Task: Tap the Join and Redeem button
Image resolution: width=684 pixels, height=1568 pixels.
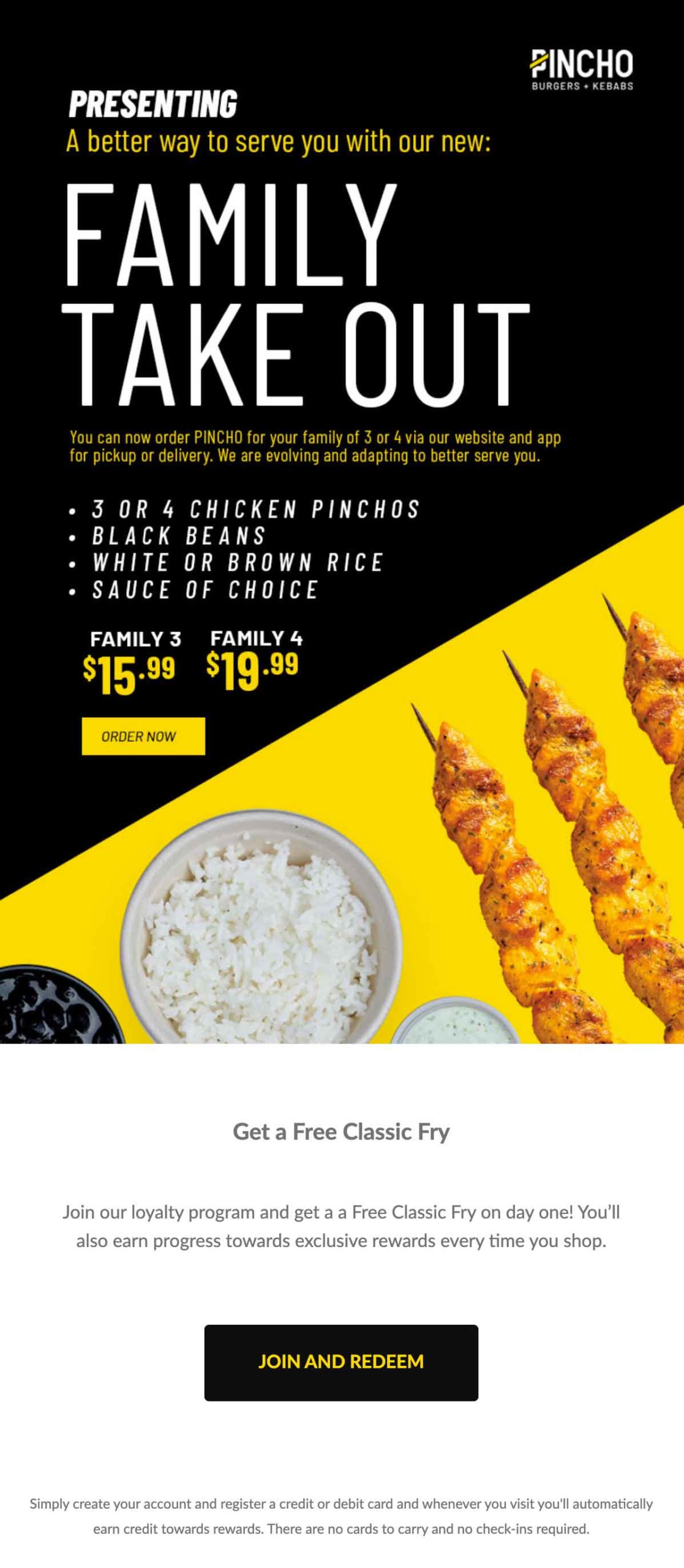Action: [x=341, y=1362]
